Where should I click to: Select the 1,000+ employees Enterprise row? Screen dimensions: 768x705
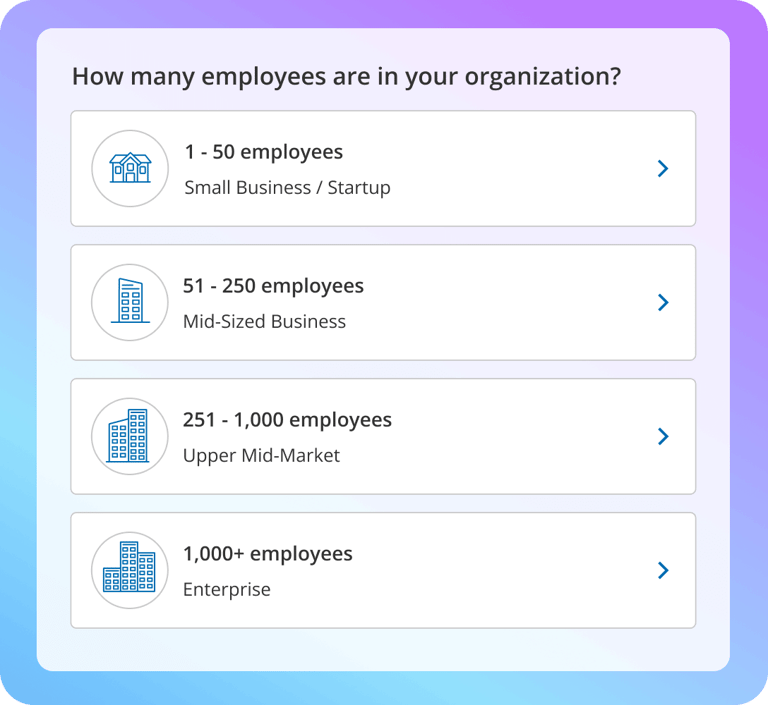[383, 571]
